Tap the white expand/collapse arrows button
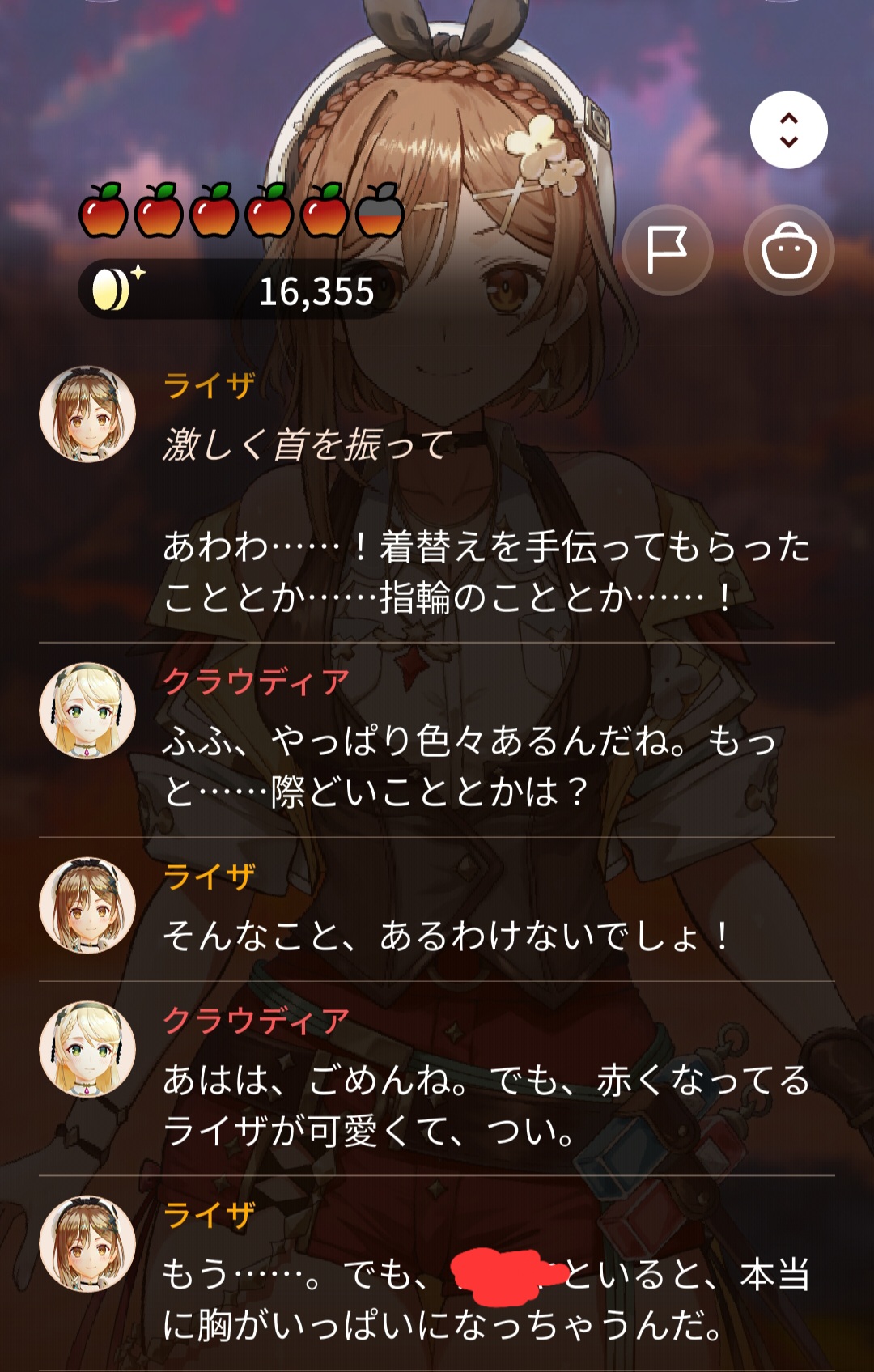Screen dimensions: 874x1372 tap(788, 130)
